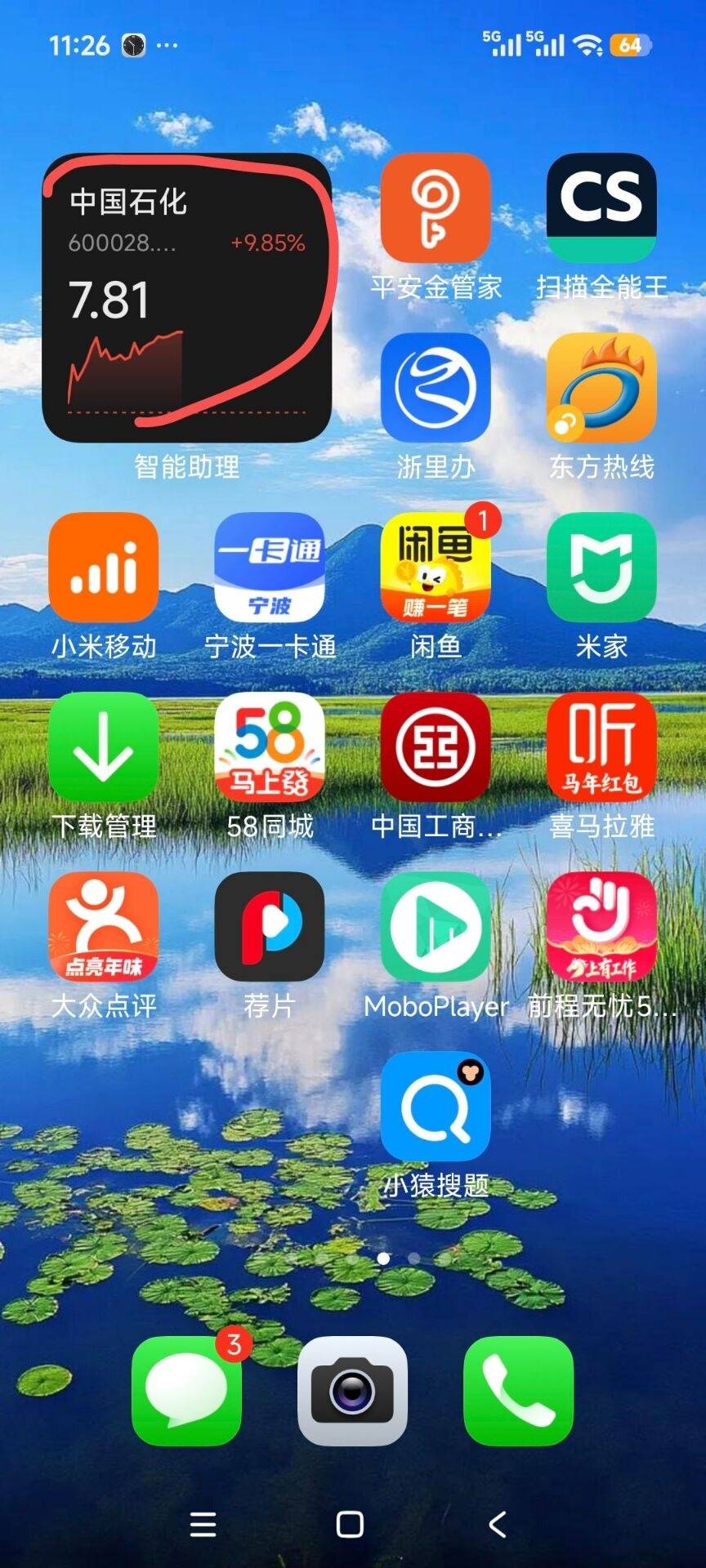
Task: Open 中国工商银行 banking app
Action: (x=436, y=747)
